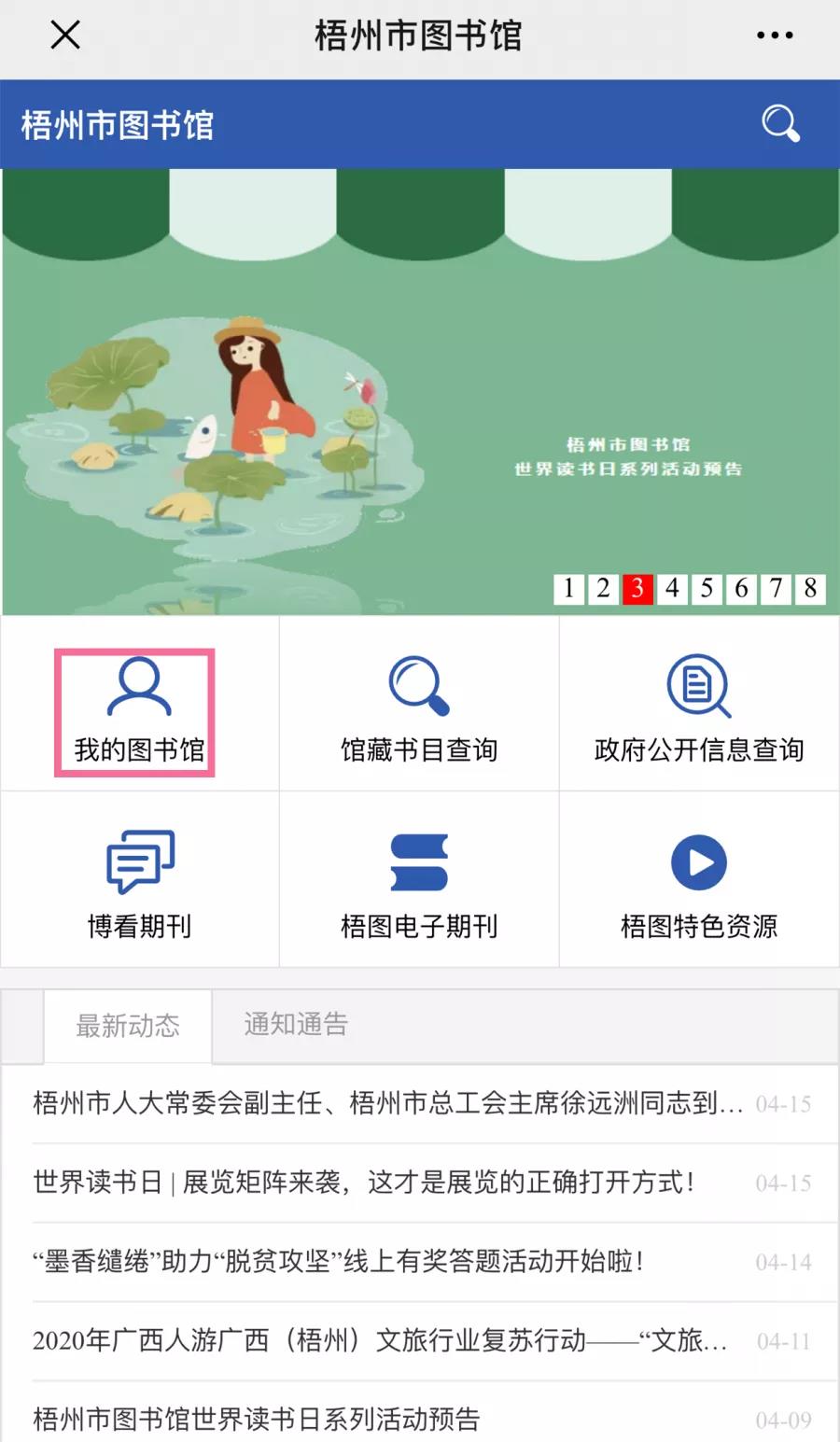Jump to banner slide 5

tap(707, 588)
